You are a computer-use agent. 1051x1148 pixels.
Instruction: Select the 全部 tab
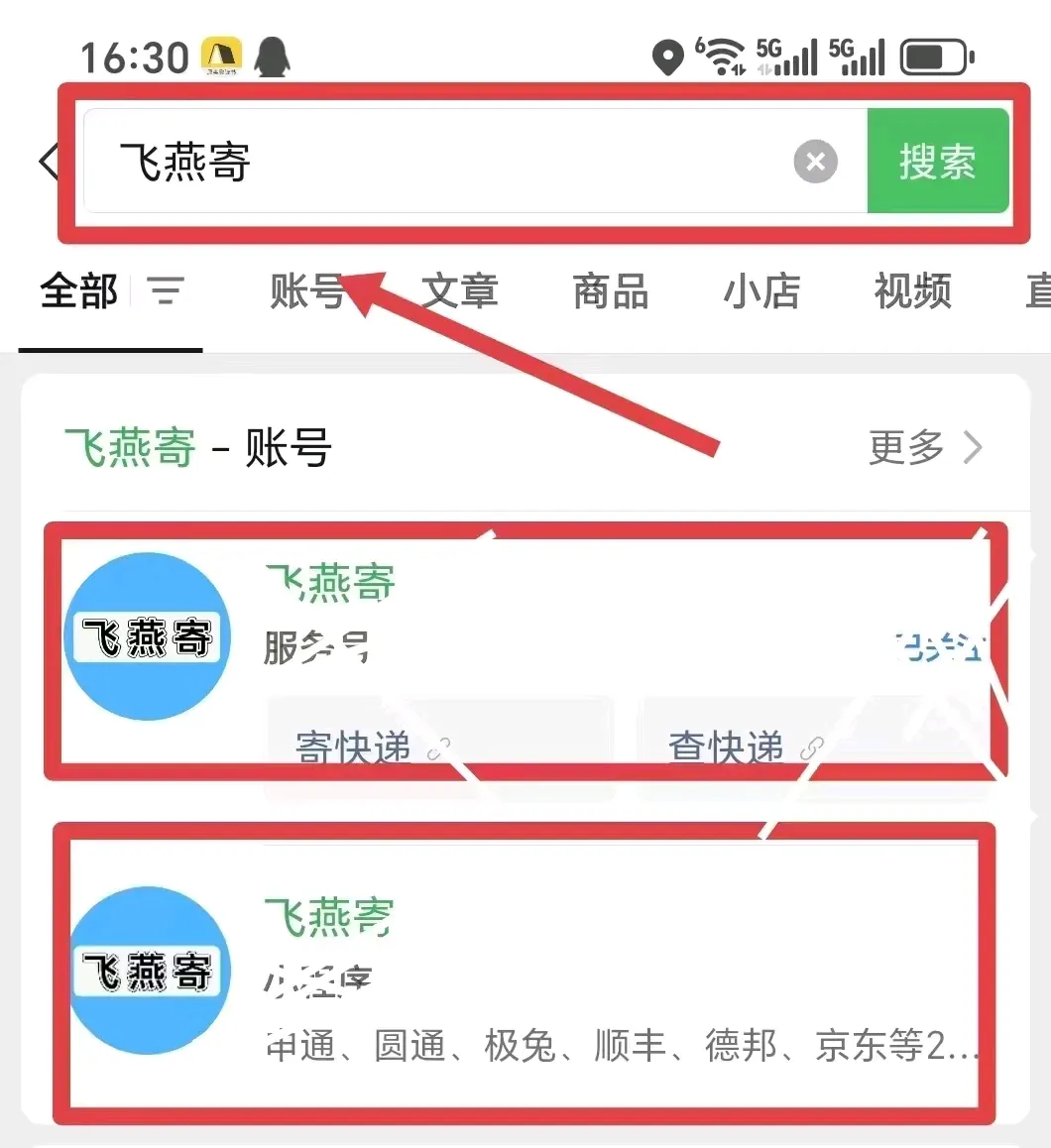[79, 291]
